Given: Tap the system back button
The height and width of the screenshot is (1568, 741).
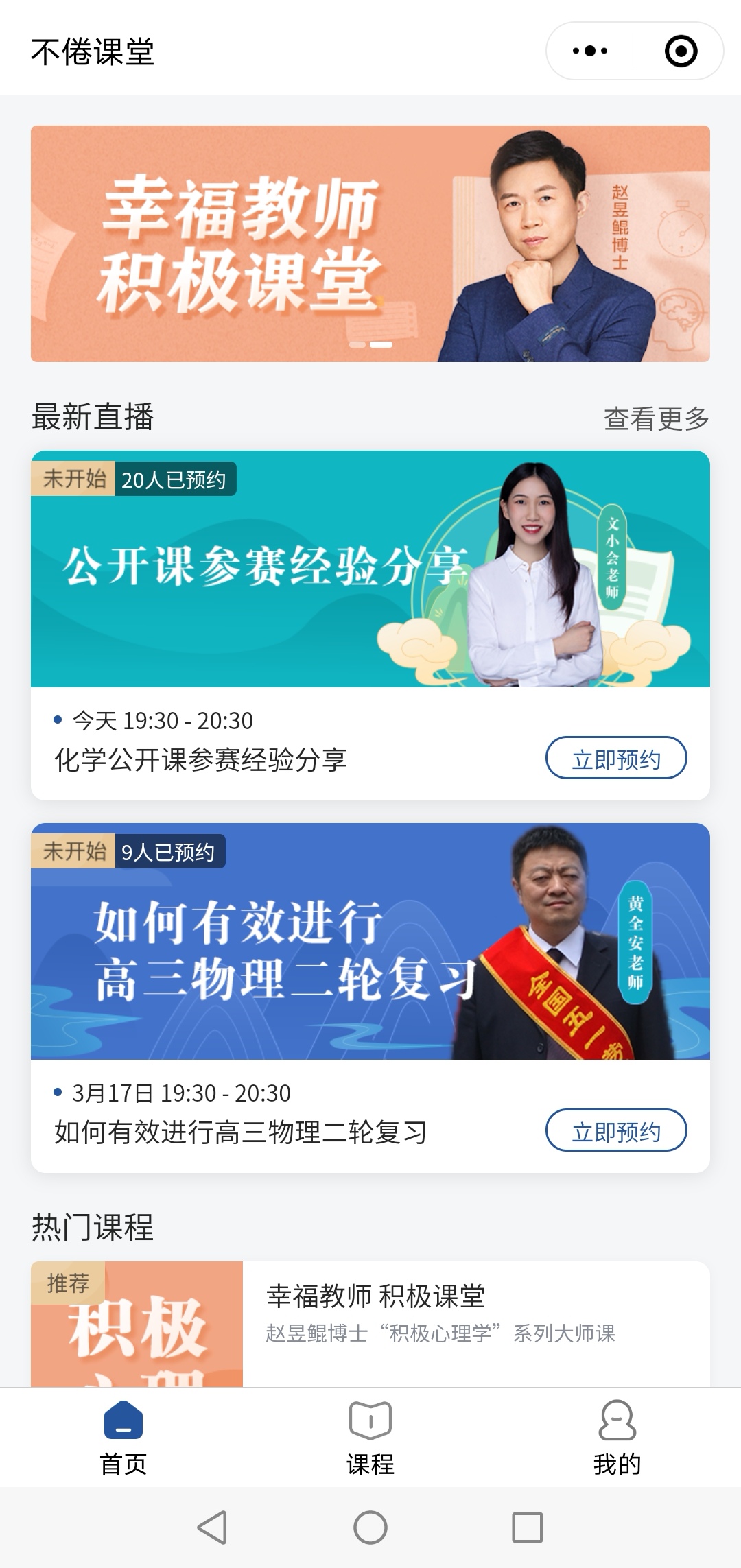Looking at the screenshot, I should (212, 1528).
